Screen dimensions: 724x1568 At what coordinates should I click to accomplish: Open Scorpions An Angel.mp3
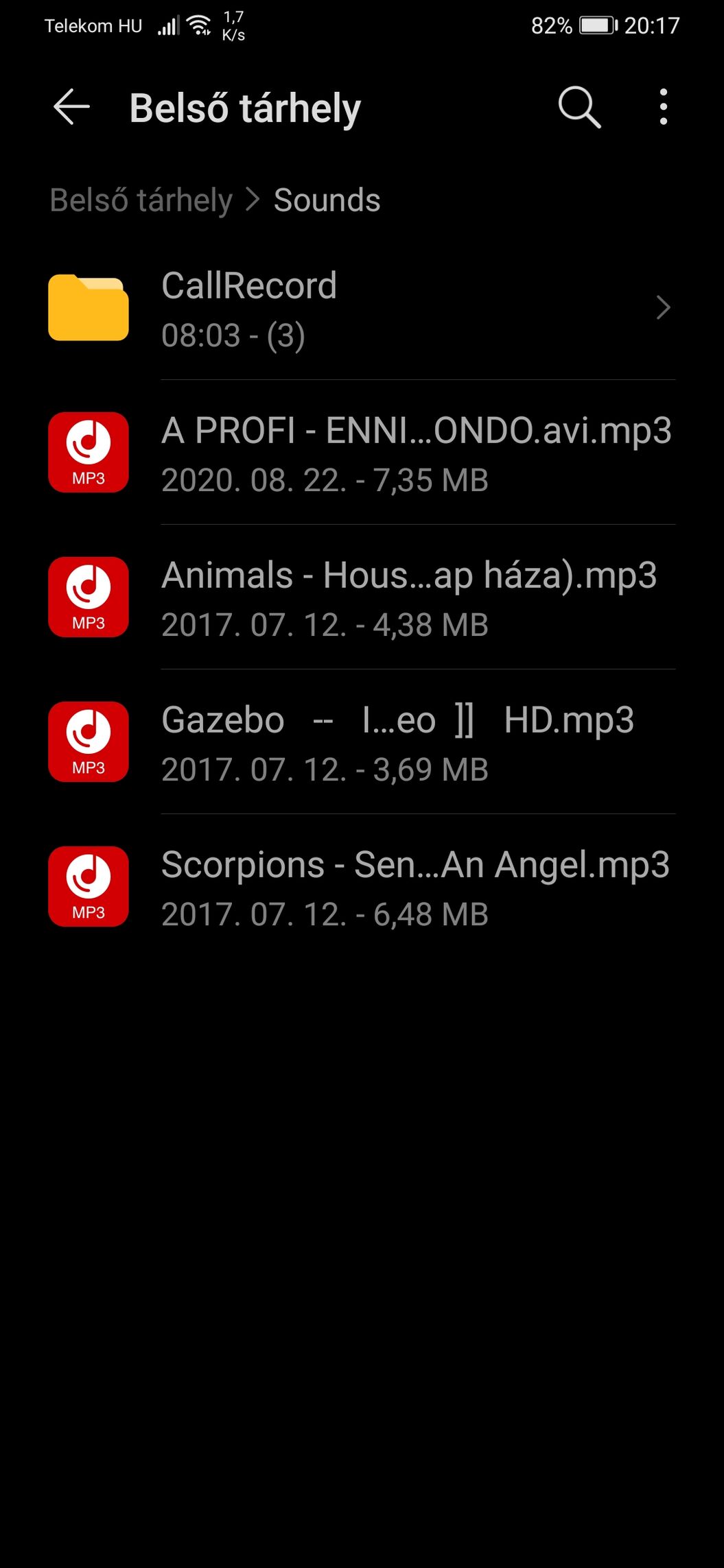coord(362,887)
